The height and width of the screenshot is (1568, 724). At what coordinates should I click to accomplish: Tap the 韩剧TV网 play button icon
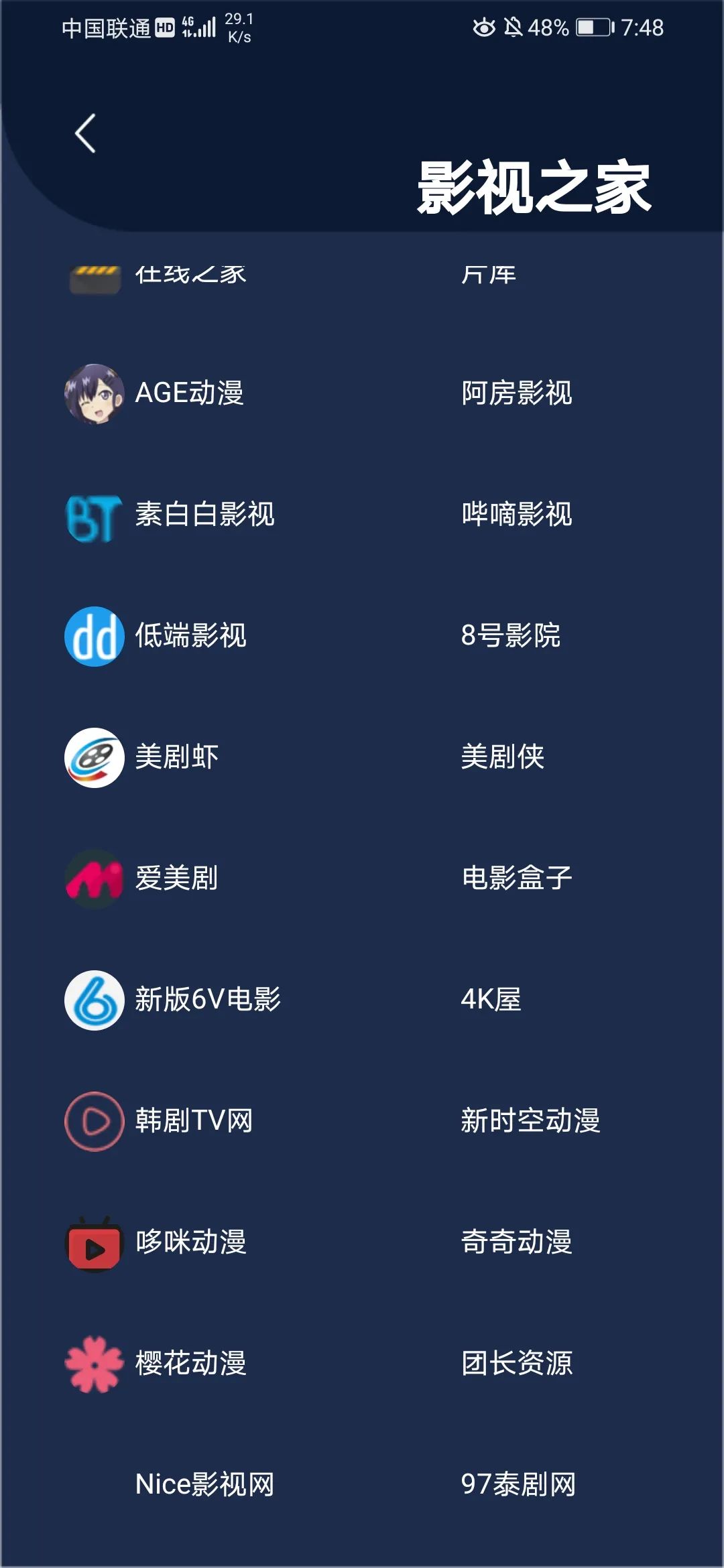pyautogui.click(x=94, y=1119)
